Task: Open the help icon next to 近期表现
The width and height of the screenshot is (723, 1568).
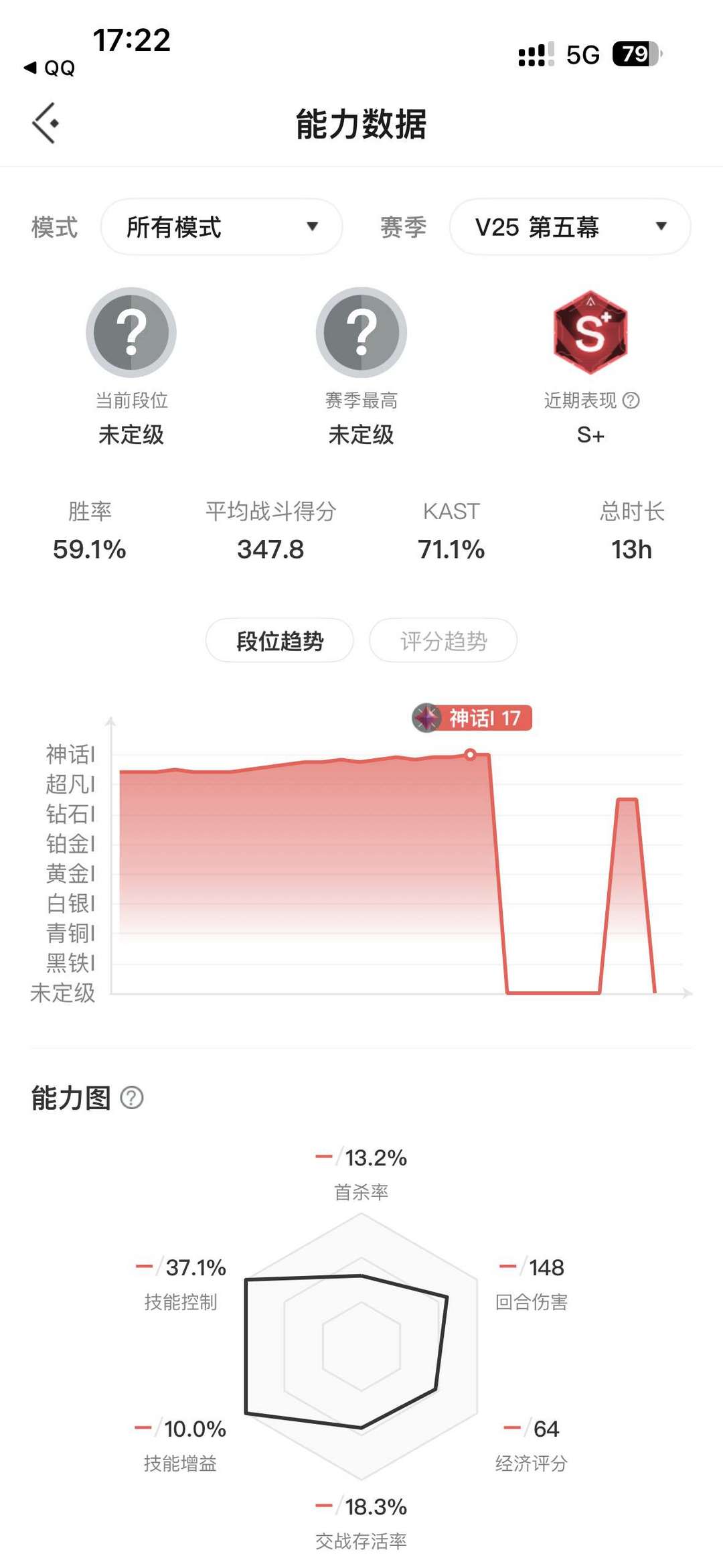Action: pyautogui.click(x=631, y=401)
